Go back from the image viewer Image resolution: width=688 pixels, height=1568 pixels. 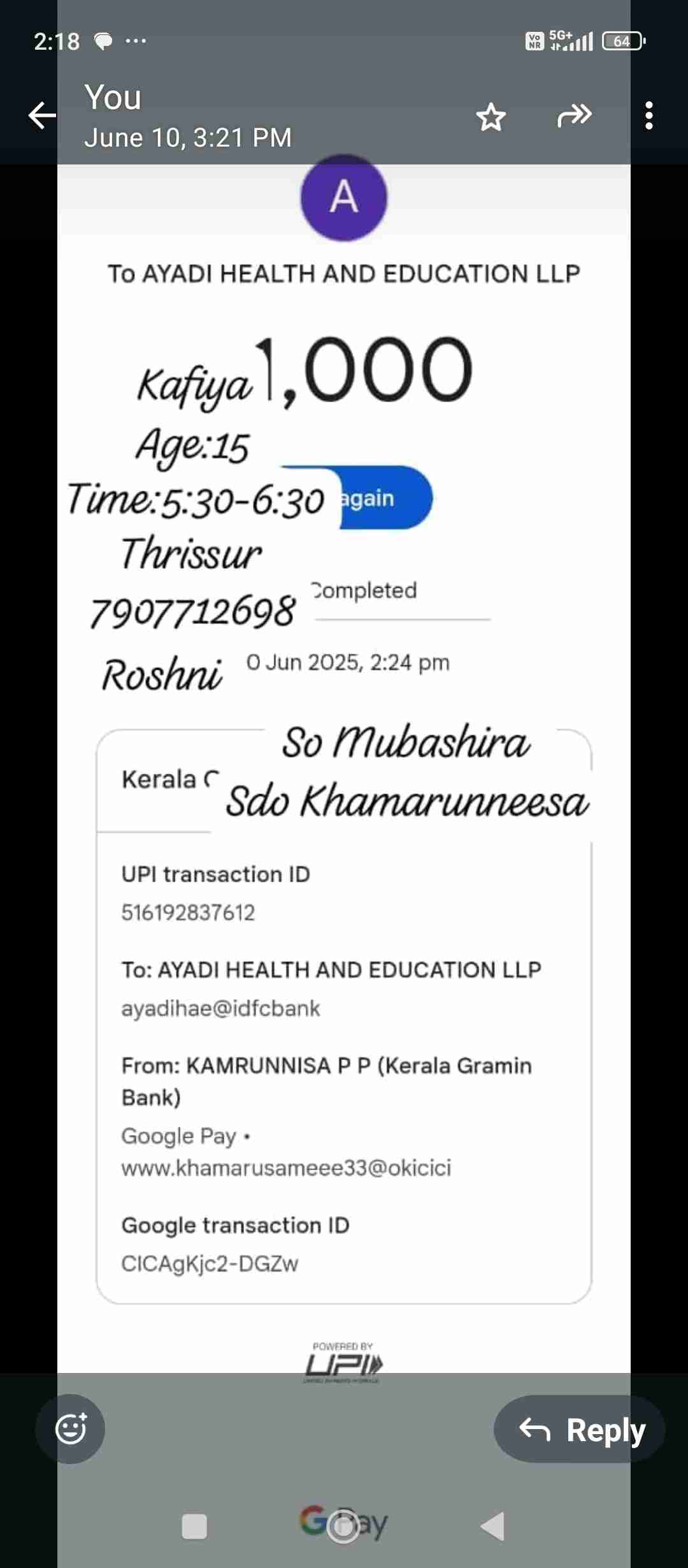[42, 116]
